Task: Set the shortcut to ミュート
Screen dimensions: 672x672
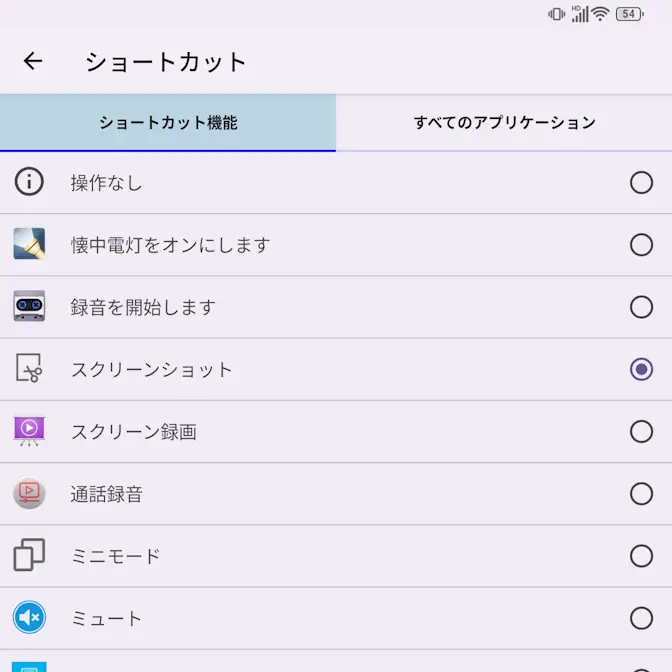Action: click(641, 617)
